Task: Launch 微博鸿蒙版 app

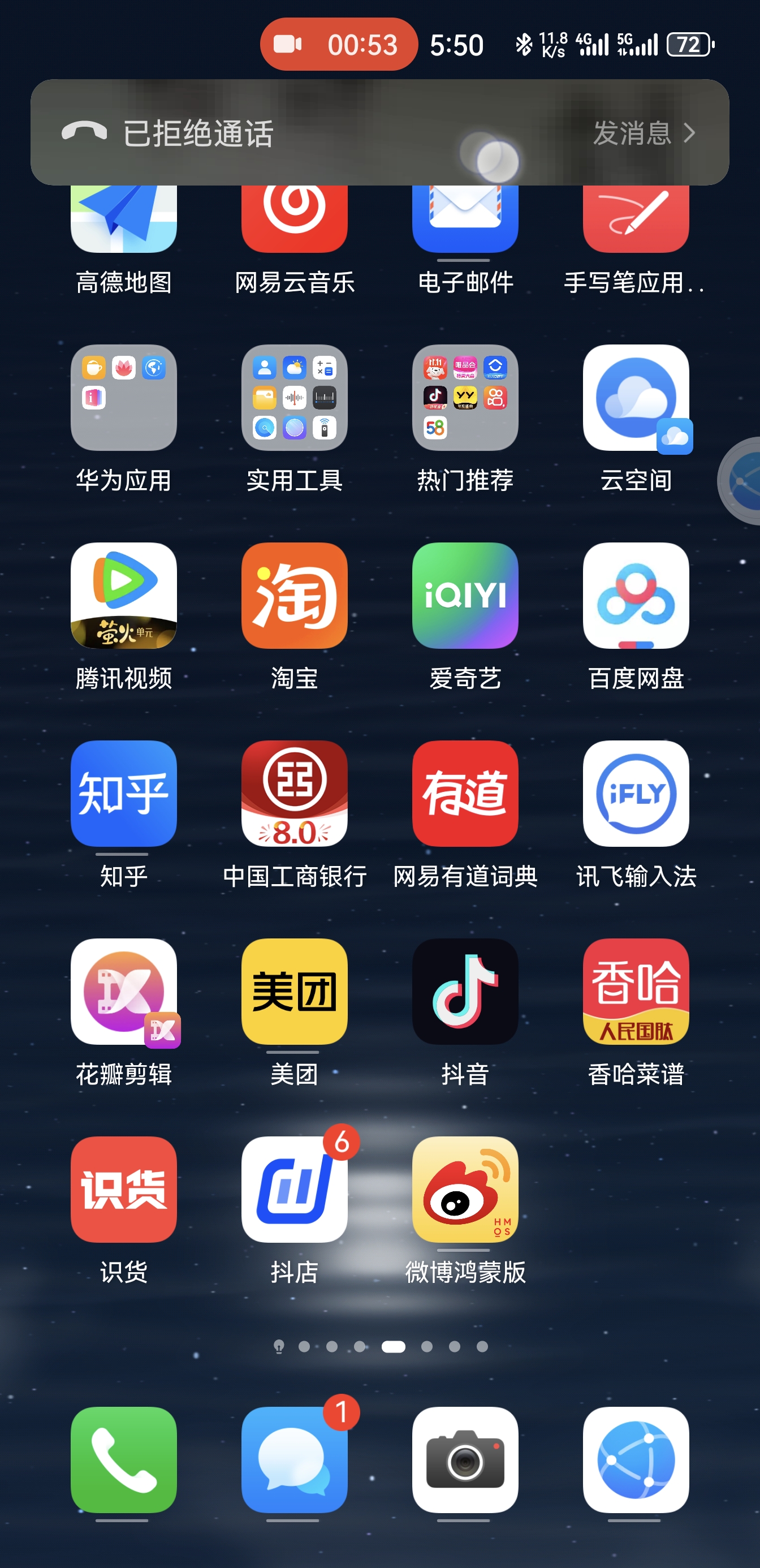Action: [x=465, y=1190]
